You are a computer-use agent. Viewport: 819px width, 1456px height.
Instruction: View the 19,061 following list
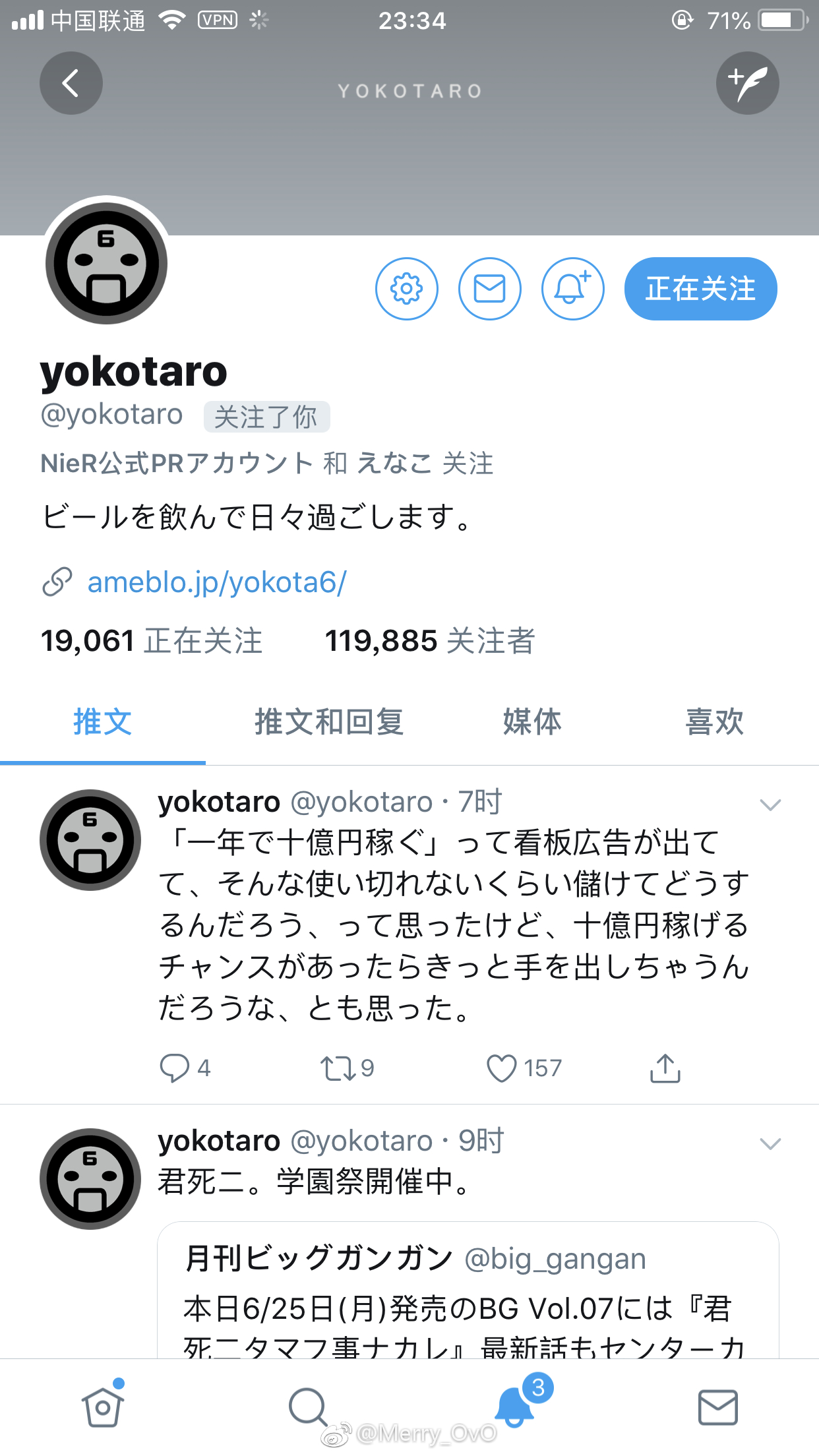tap(152, 640)
